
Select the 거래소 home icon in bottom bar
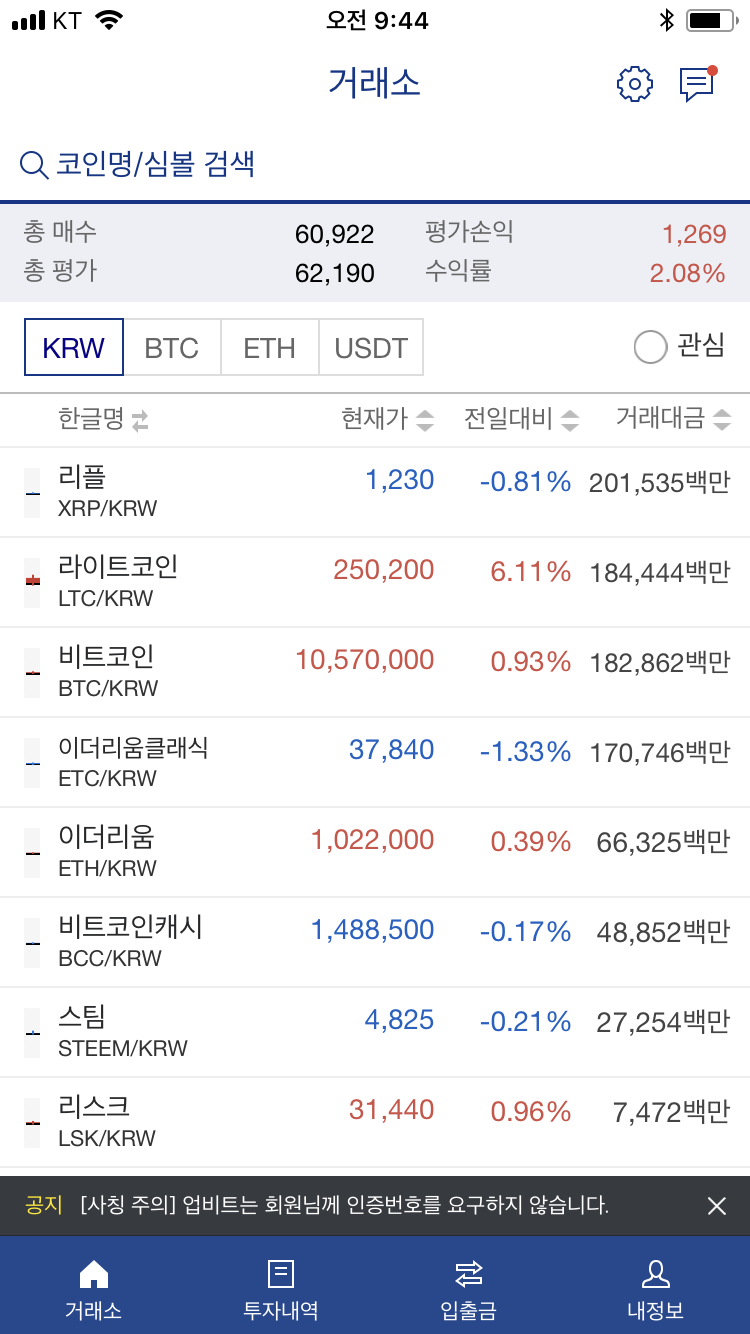click(93, 1285)
